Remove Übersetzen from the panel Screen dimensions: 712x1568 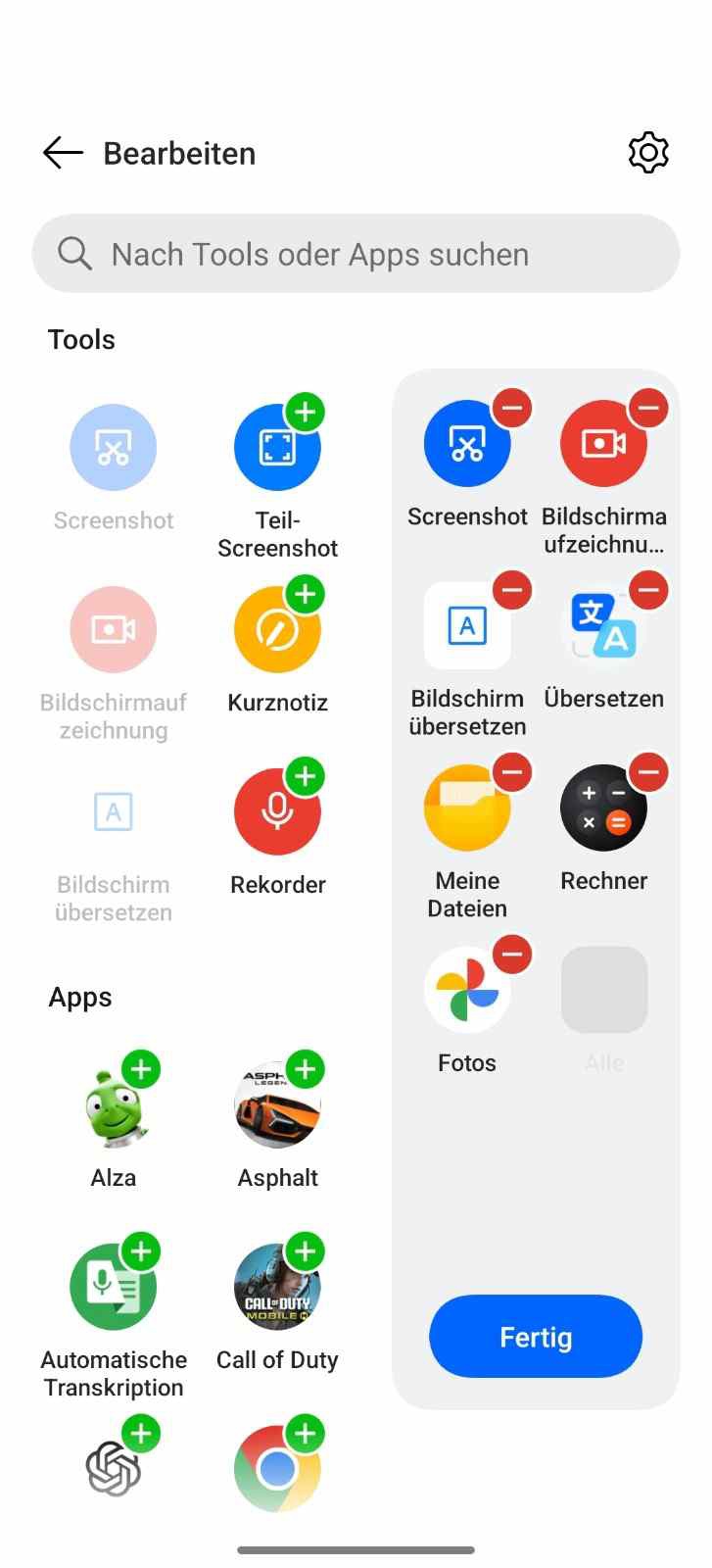pyautogui.click(x=648, y=590)
